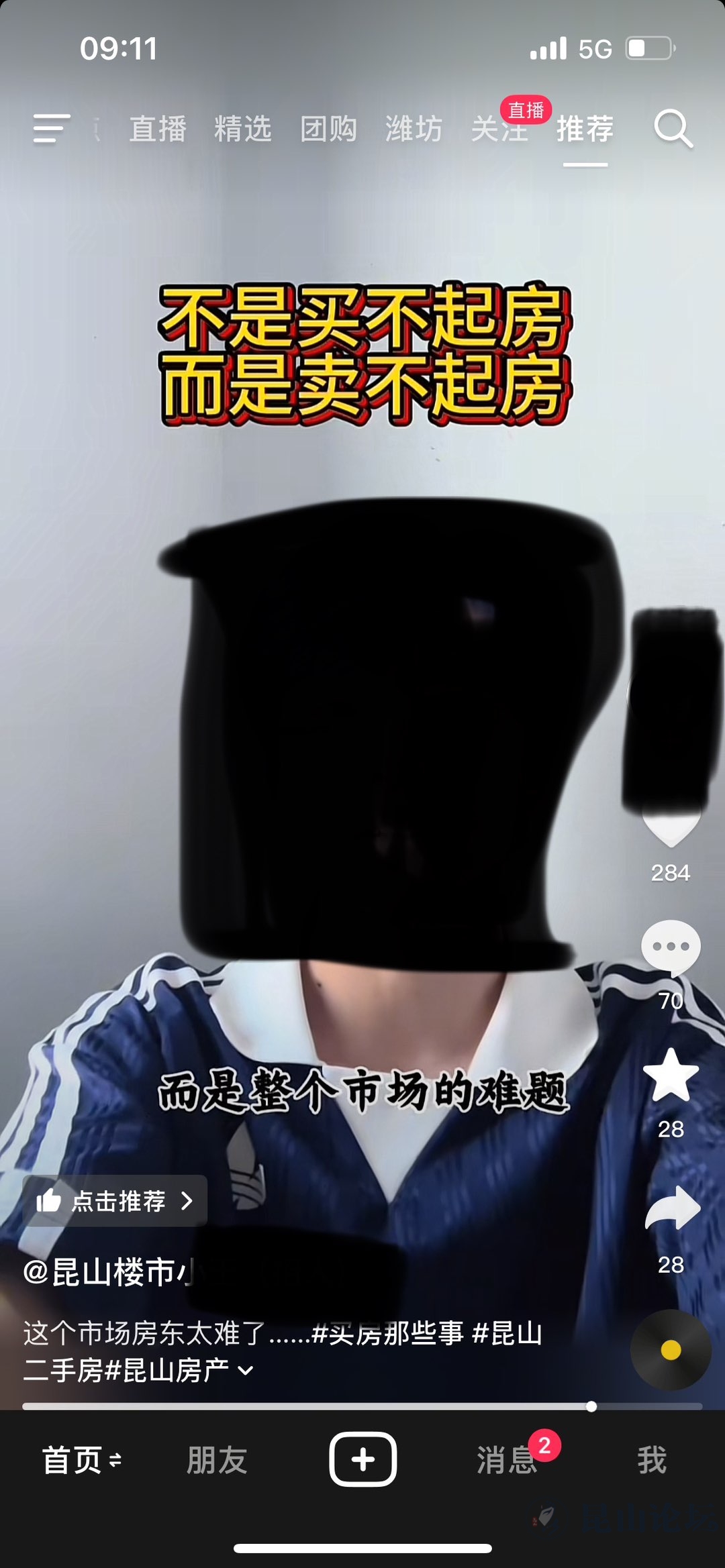Go to the 我 profile tab
The height and width of the screenshot is (1568, 725).
[x=651, y=1461]
